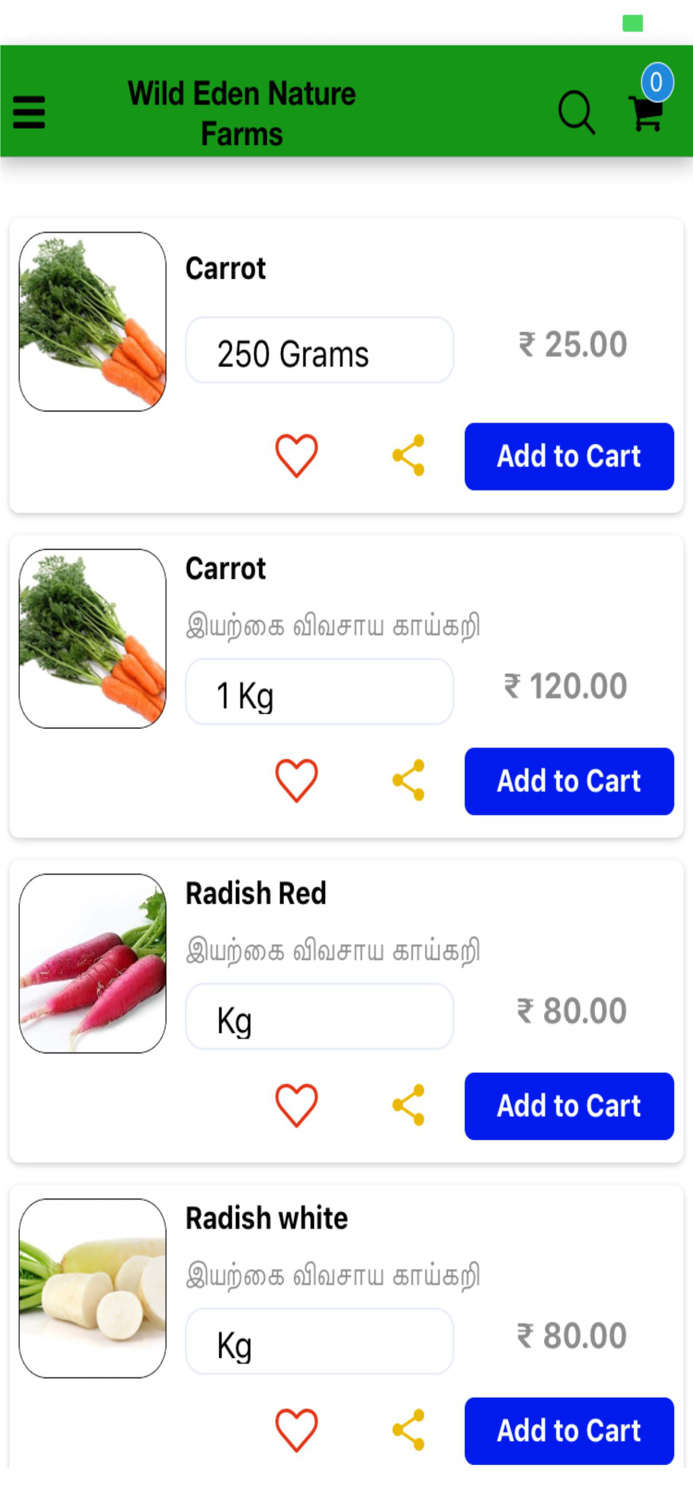Share Radish Red
This screenshot has height=1500, width=693.
[x=408, y=1106]
